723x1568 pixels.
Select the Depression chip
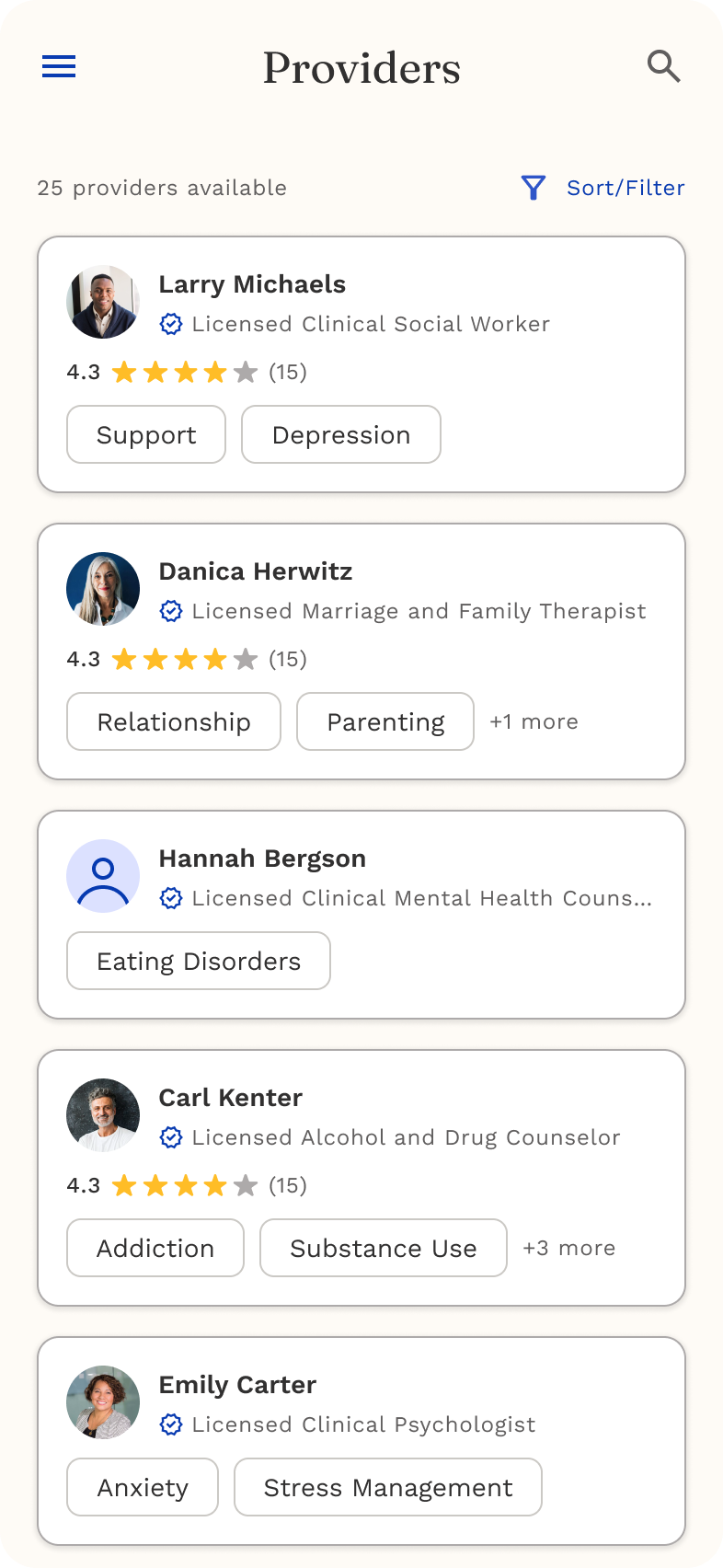[x=341, y=434]
